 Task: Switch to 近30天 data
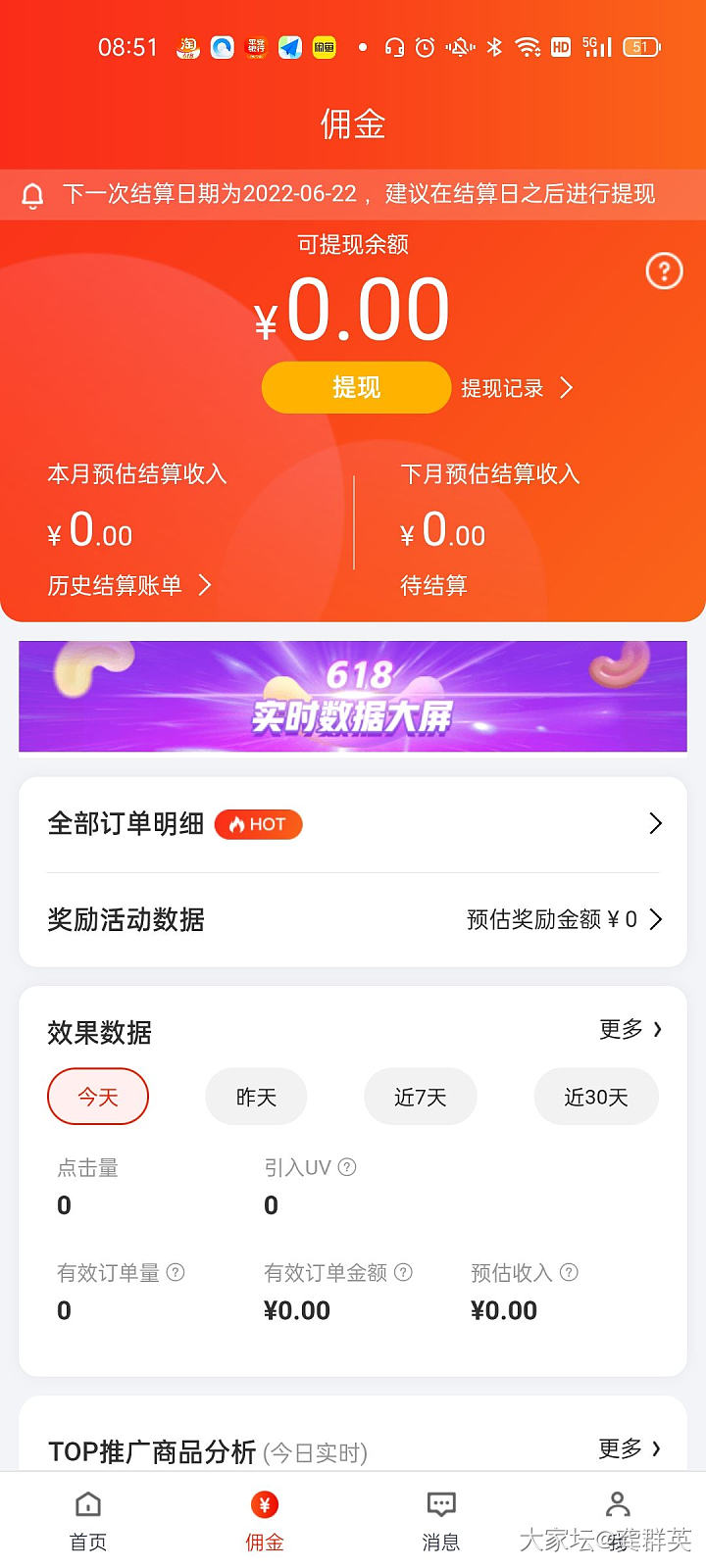pyautogui.click(x=595, y=1097)
